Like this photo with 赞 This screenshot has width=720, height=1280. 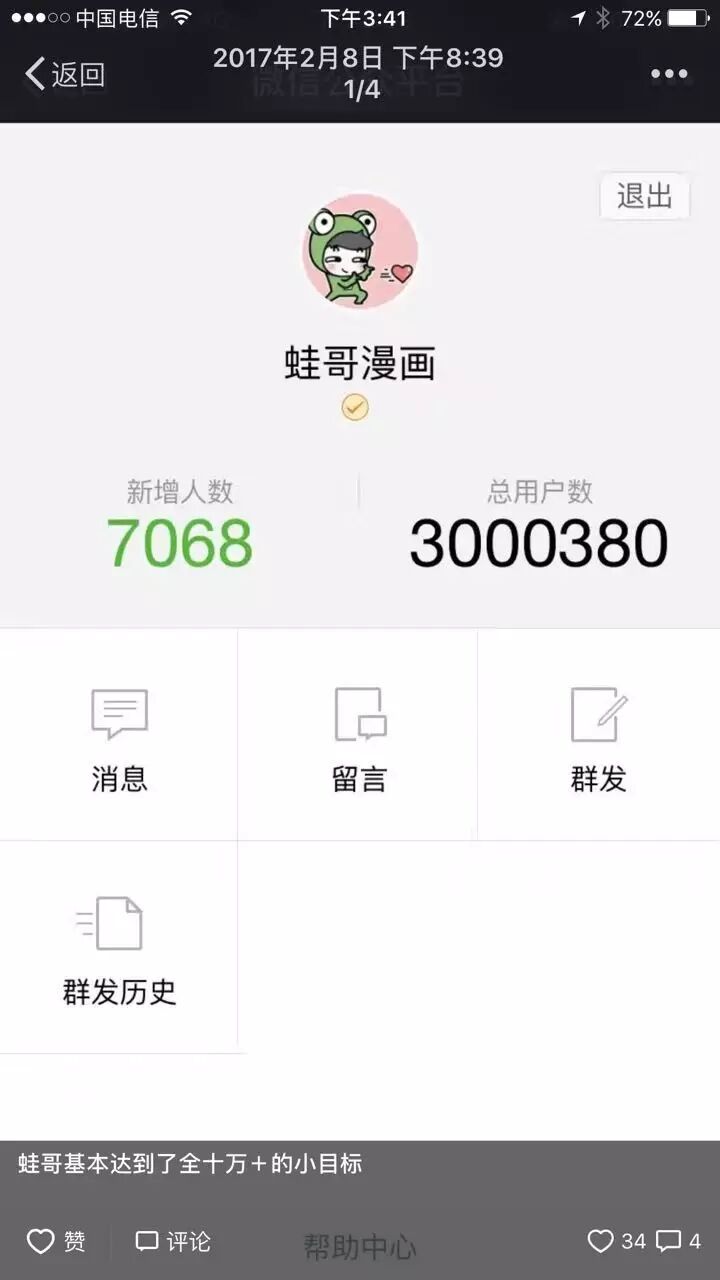(x=56, y=1241)
